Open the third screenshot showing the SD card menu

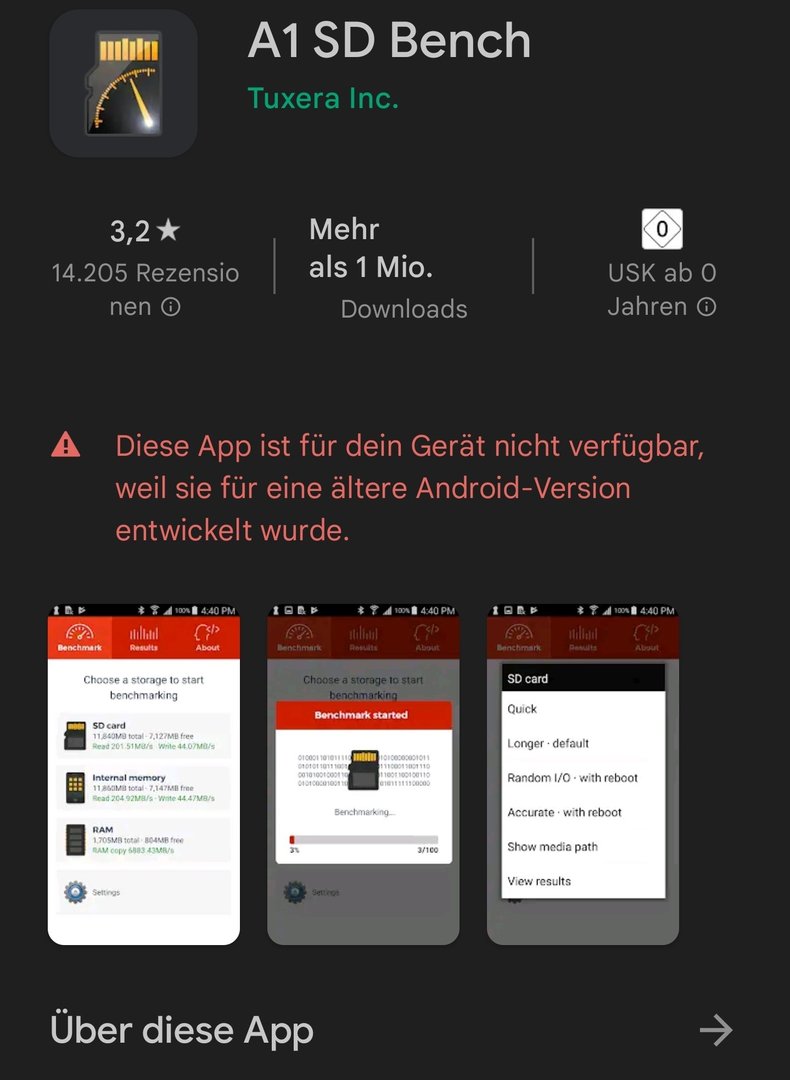point(583,774)
